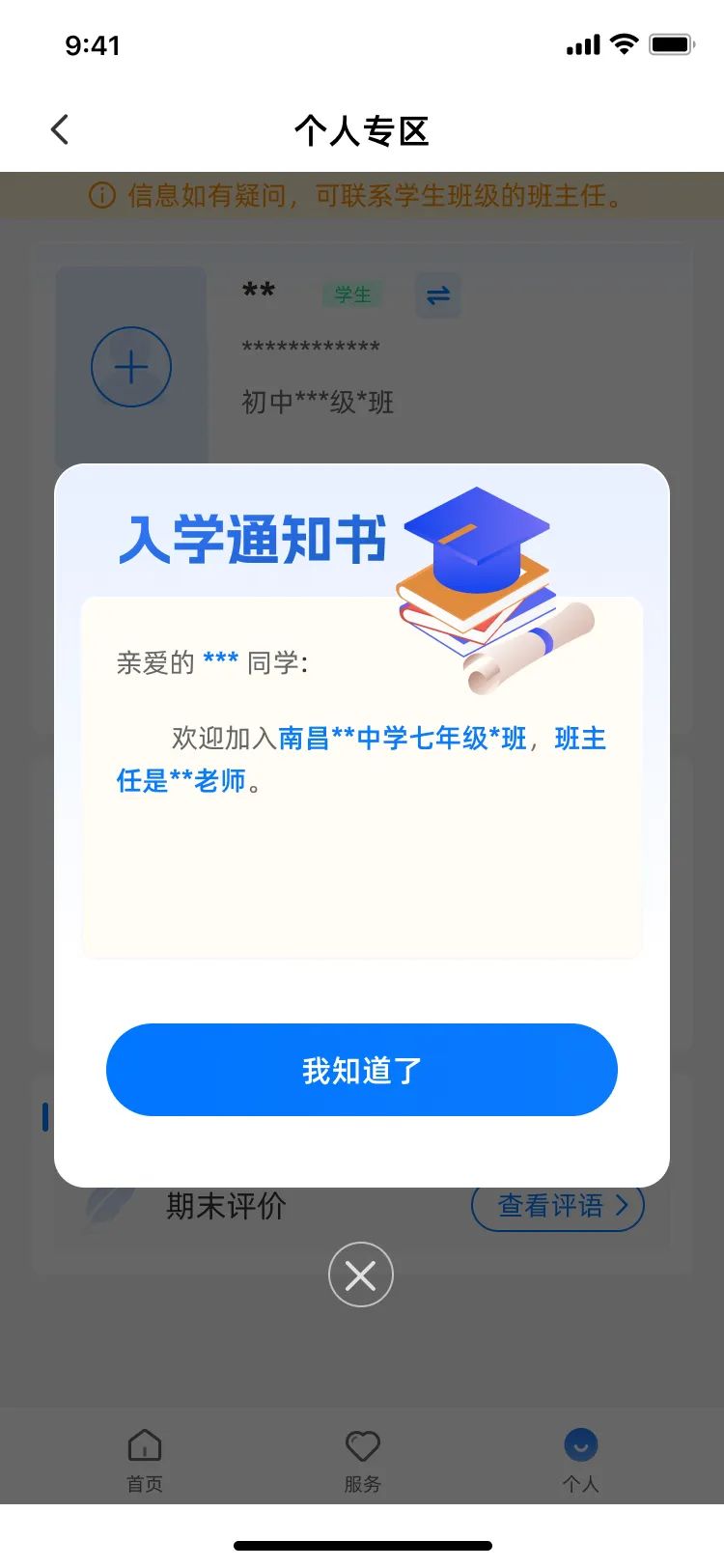Open the 服务 tab
This screenshot has height=1568, width=724.
[363, 1461]
